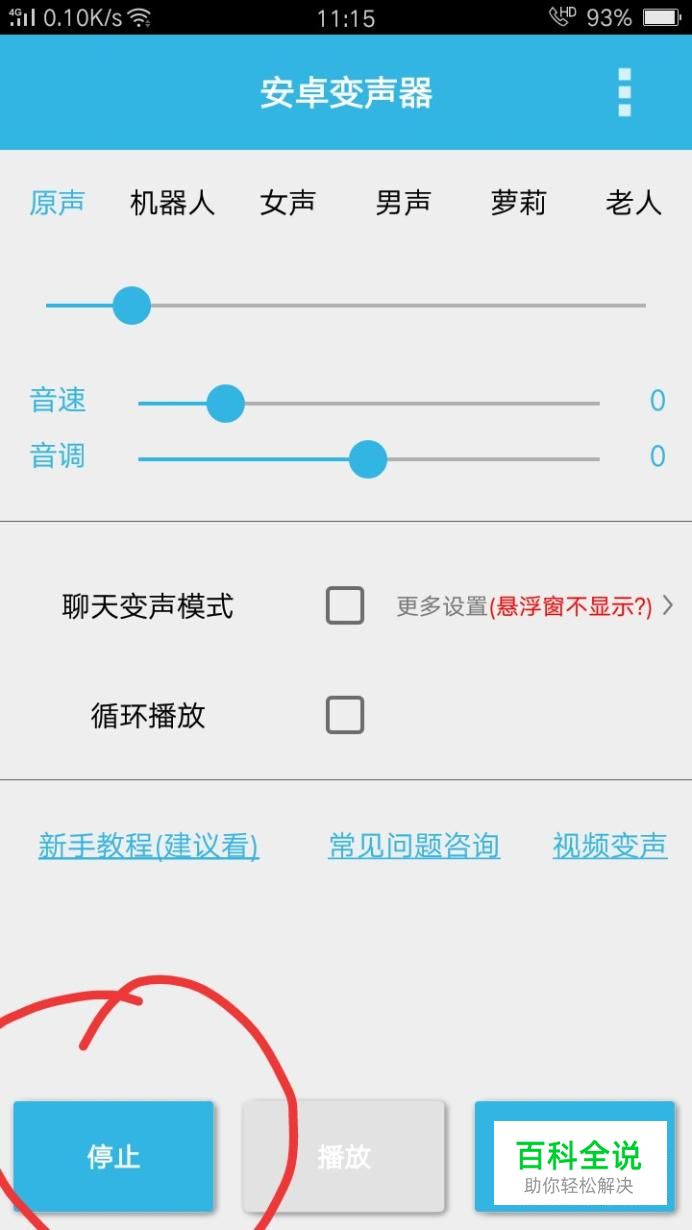Tick the 循环播放 checkbox

(x=345, y=715)
